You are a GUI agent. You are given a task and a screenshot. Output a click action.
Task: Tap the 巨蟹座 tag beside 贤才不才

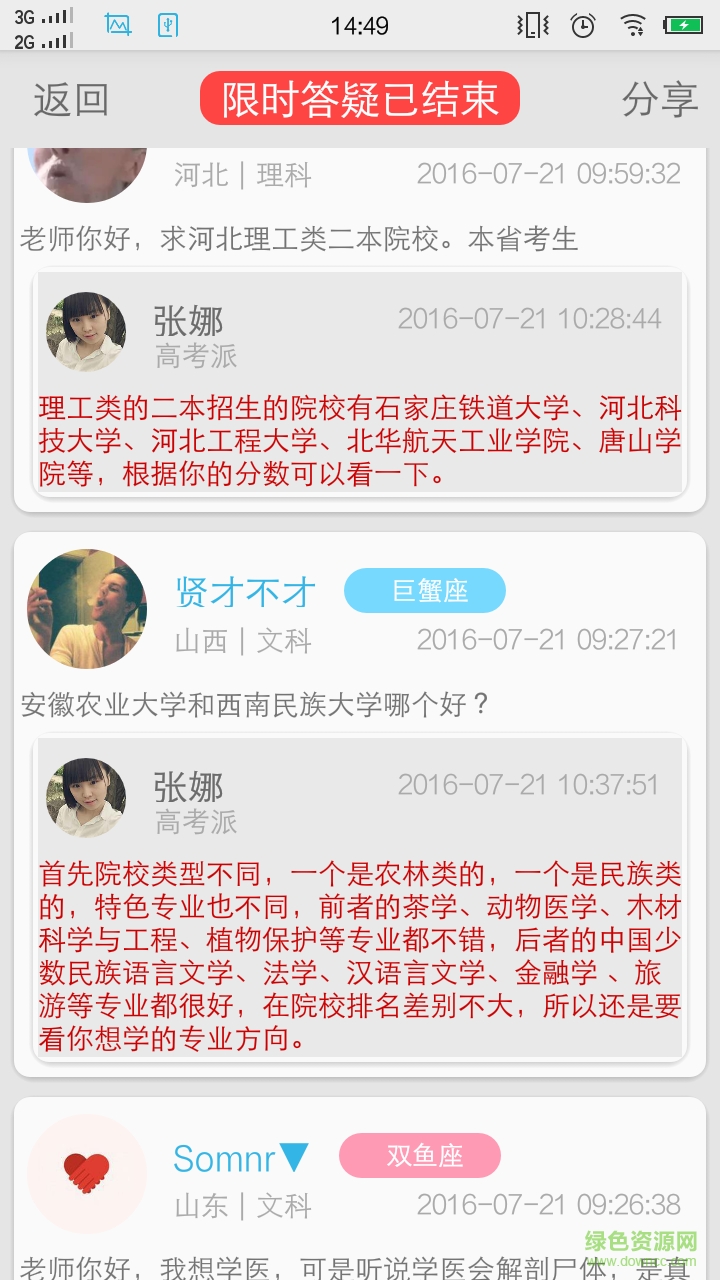click(x=425, y=592)
